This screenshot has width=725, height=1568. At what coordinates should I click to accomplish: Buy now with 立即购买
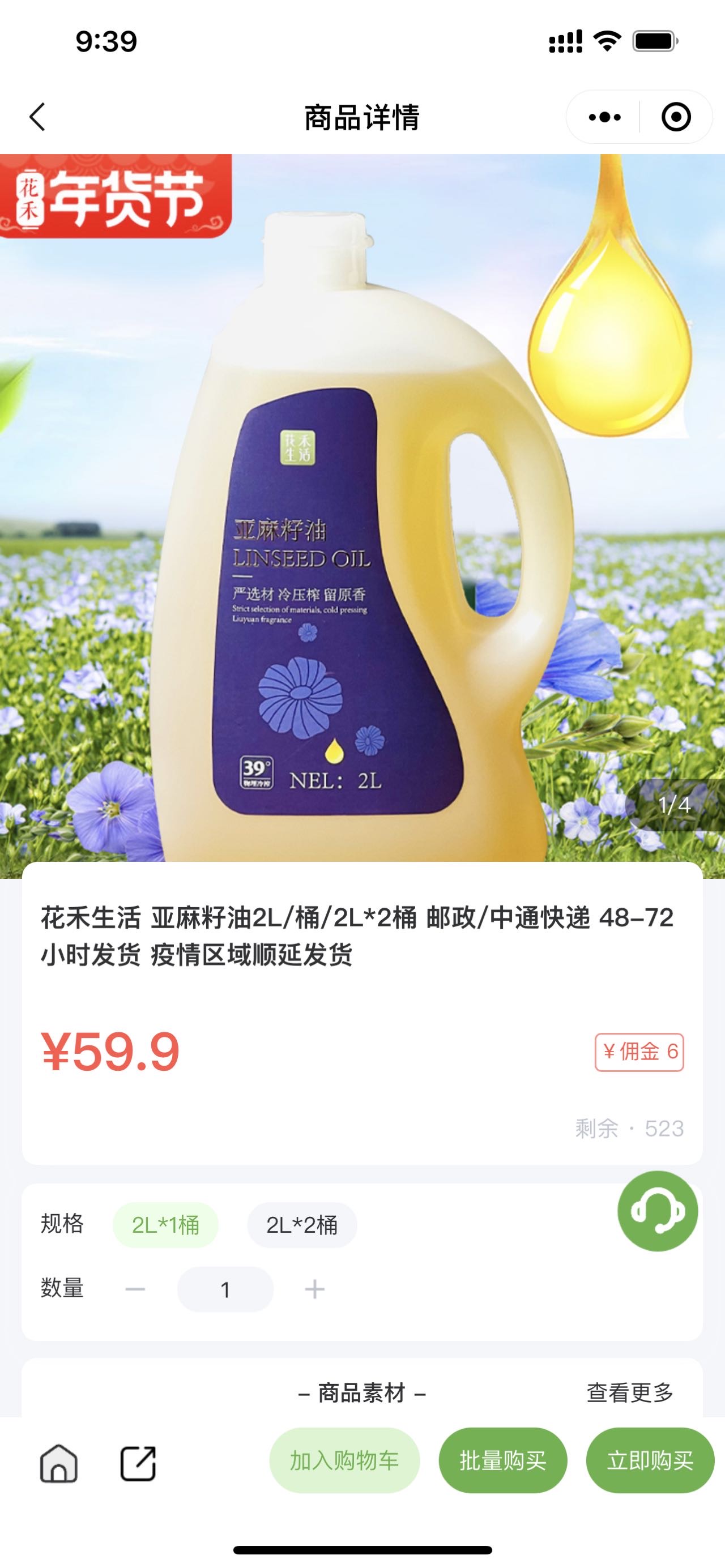click(650, 1460)
